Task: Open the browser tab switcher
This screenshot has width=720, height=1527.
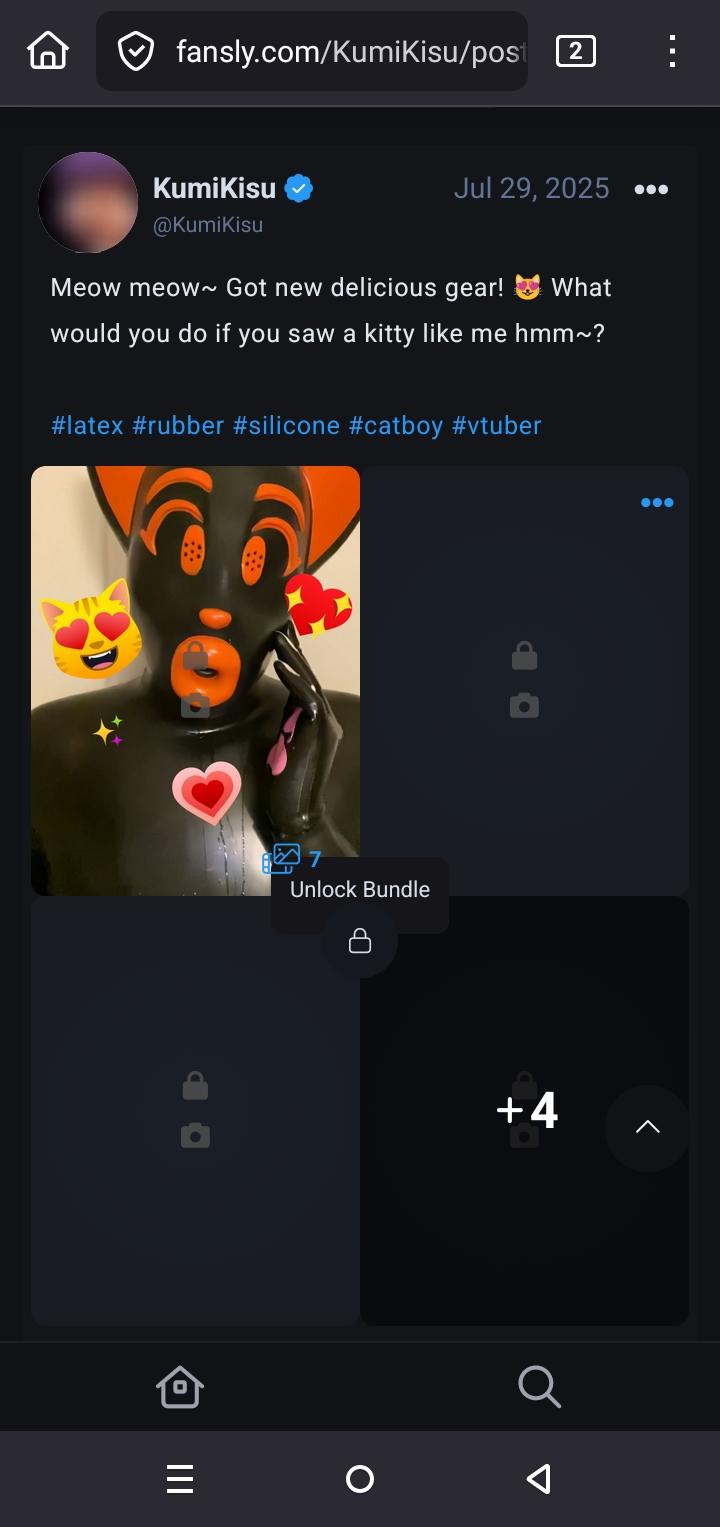Action: [575, 51]
